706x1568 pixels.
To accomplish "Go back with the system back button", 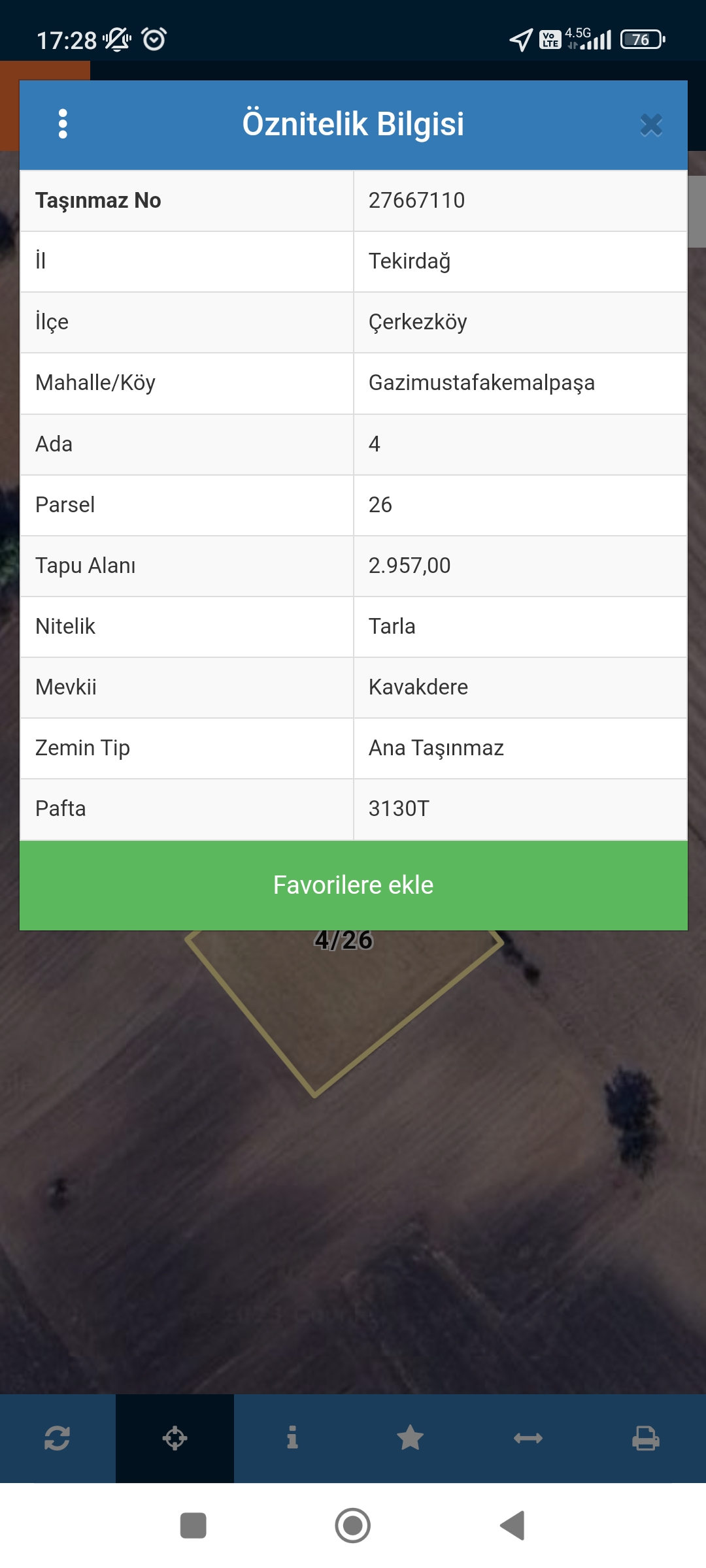I will click(x=513, y=1526).
